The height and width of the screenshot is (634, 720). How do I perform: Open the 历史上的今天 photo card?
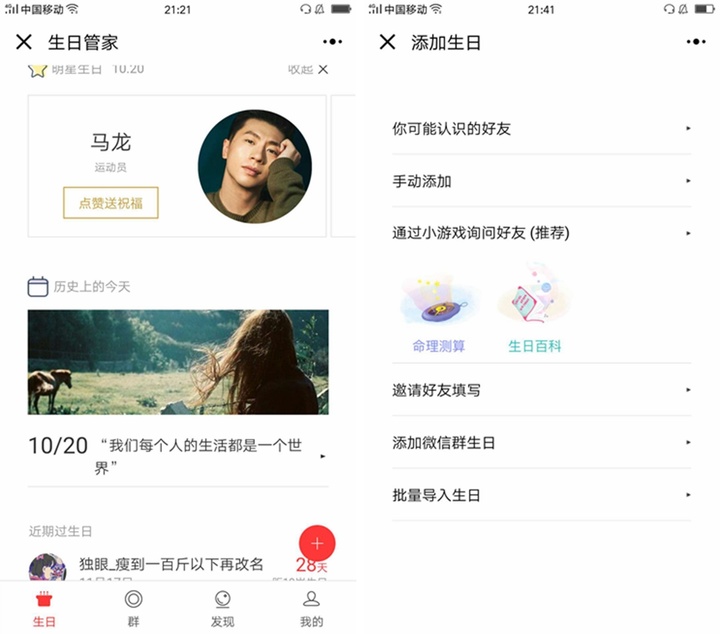(178, 361)
